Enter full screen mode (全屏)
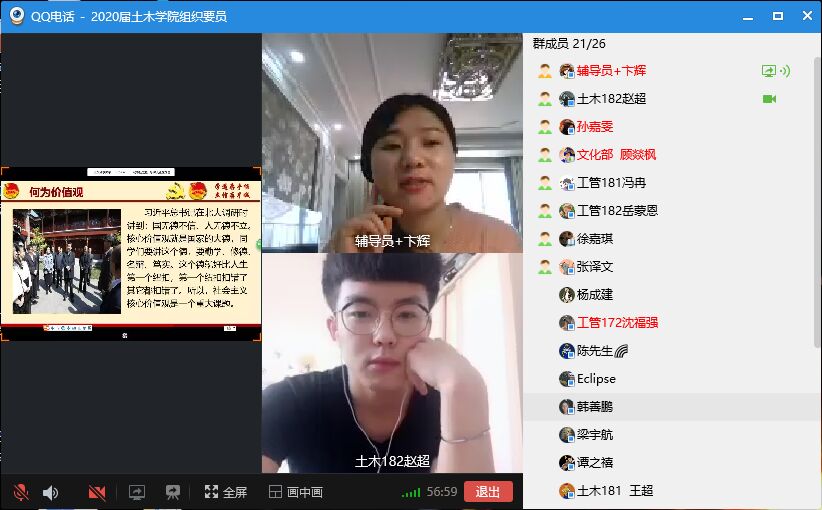Viewport: 822px width, 510px height. tap(225, 492)
